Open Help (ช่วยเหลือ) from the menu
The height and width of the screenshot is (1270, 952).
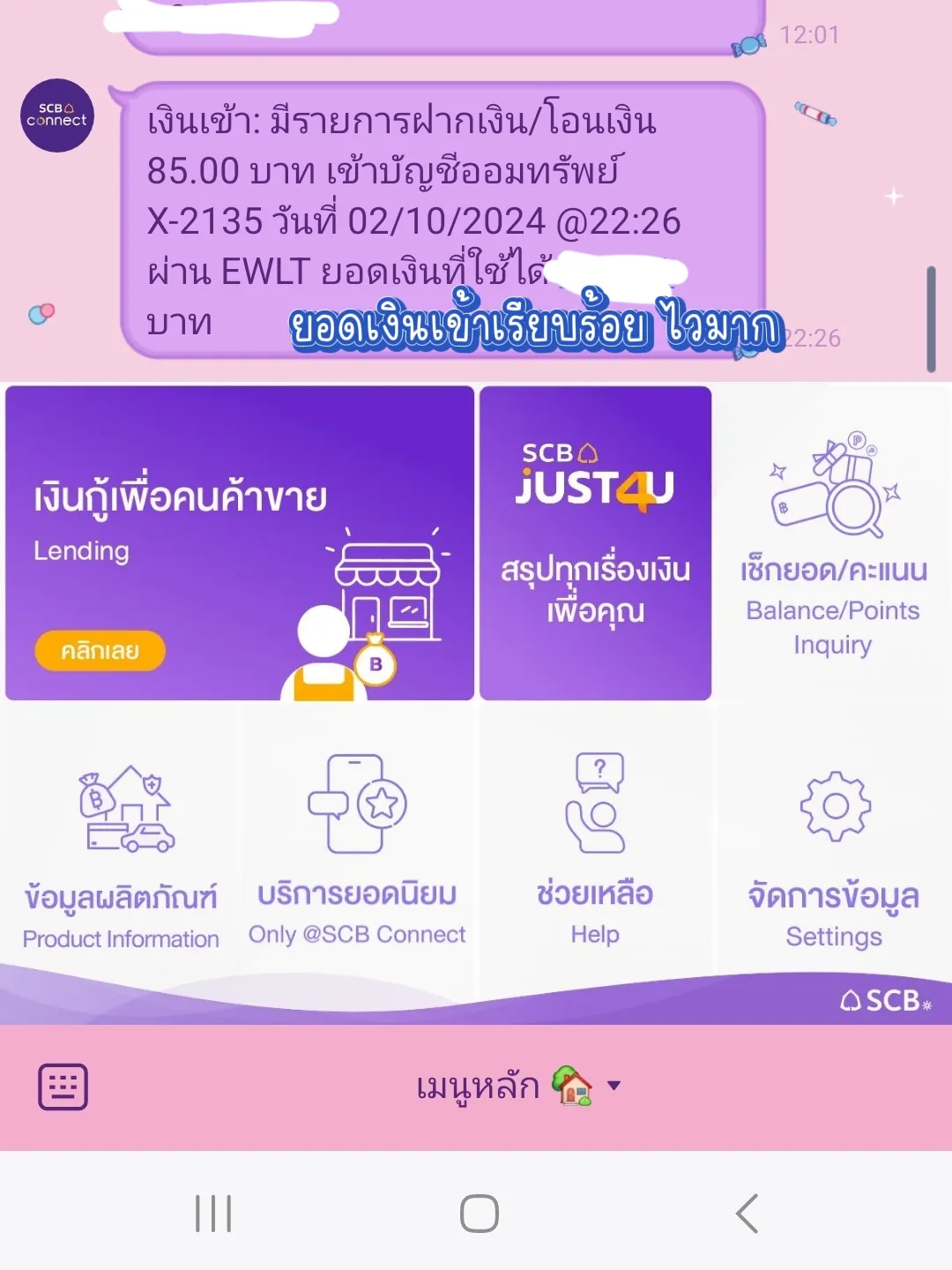coord(595,838)
